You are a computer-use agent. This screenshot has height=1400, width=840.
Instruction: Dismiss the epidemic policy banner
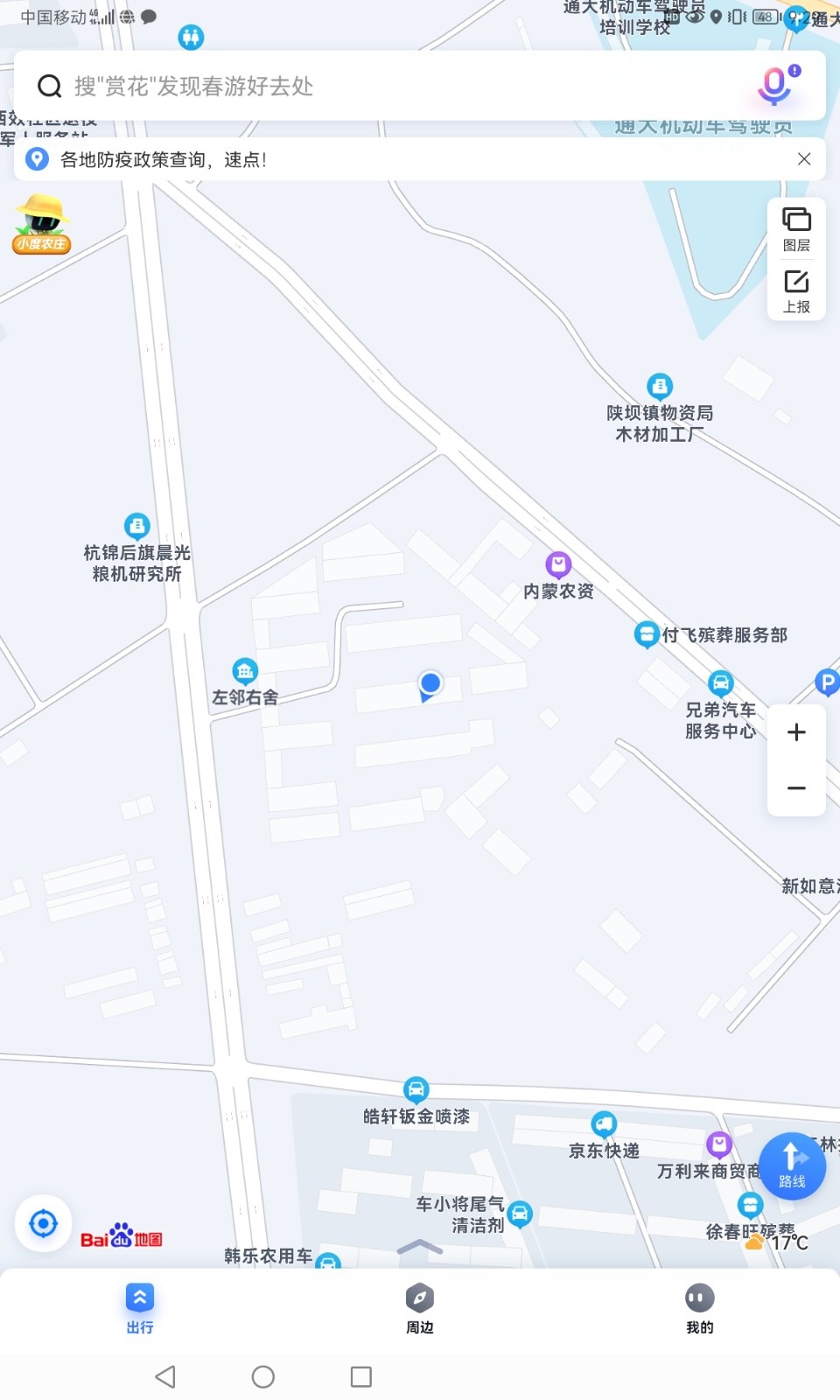pyautogui.click(x=804, y=159)
